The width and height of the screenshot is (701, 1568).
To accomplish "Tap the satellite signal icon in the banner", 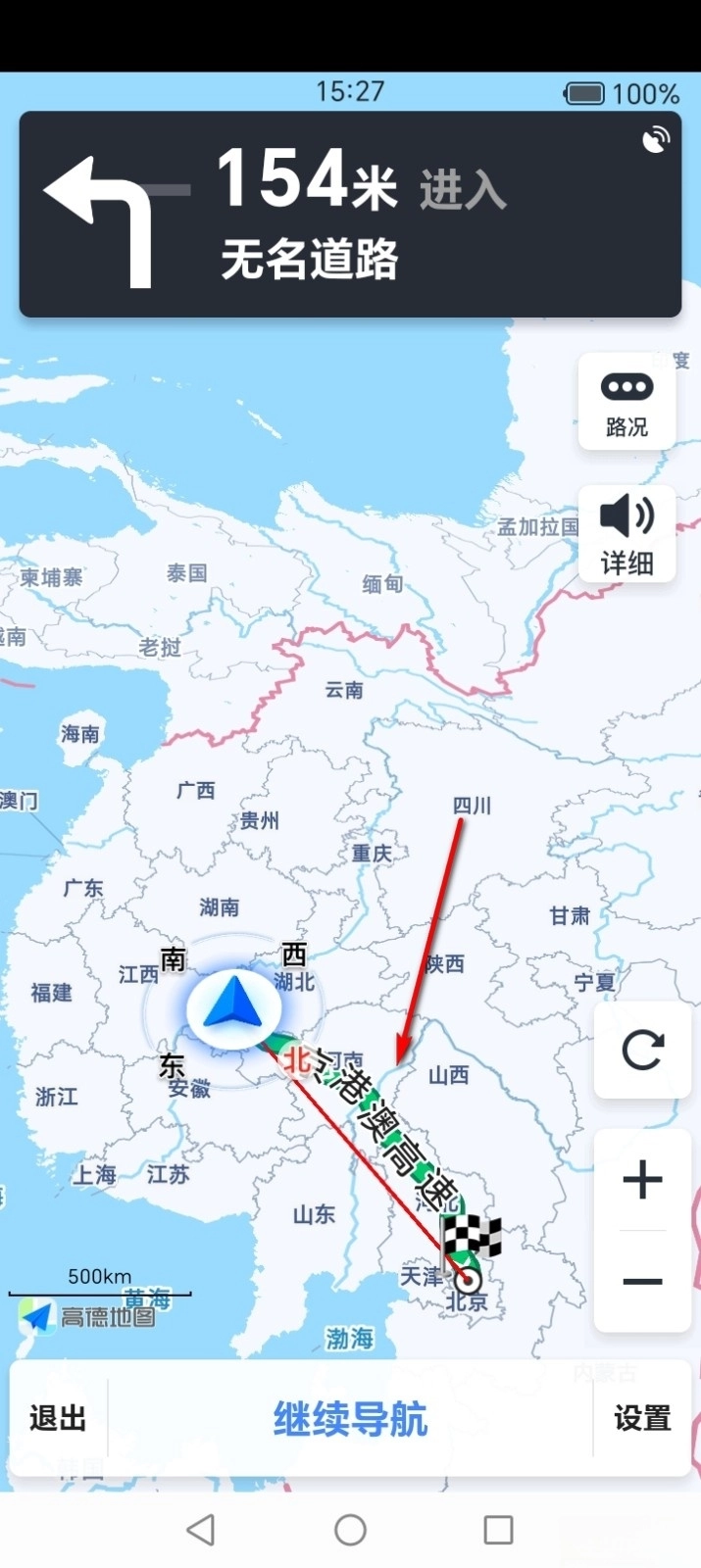I will [656, 140].
